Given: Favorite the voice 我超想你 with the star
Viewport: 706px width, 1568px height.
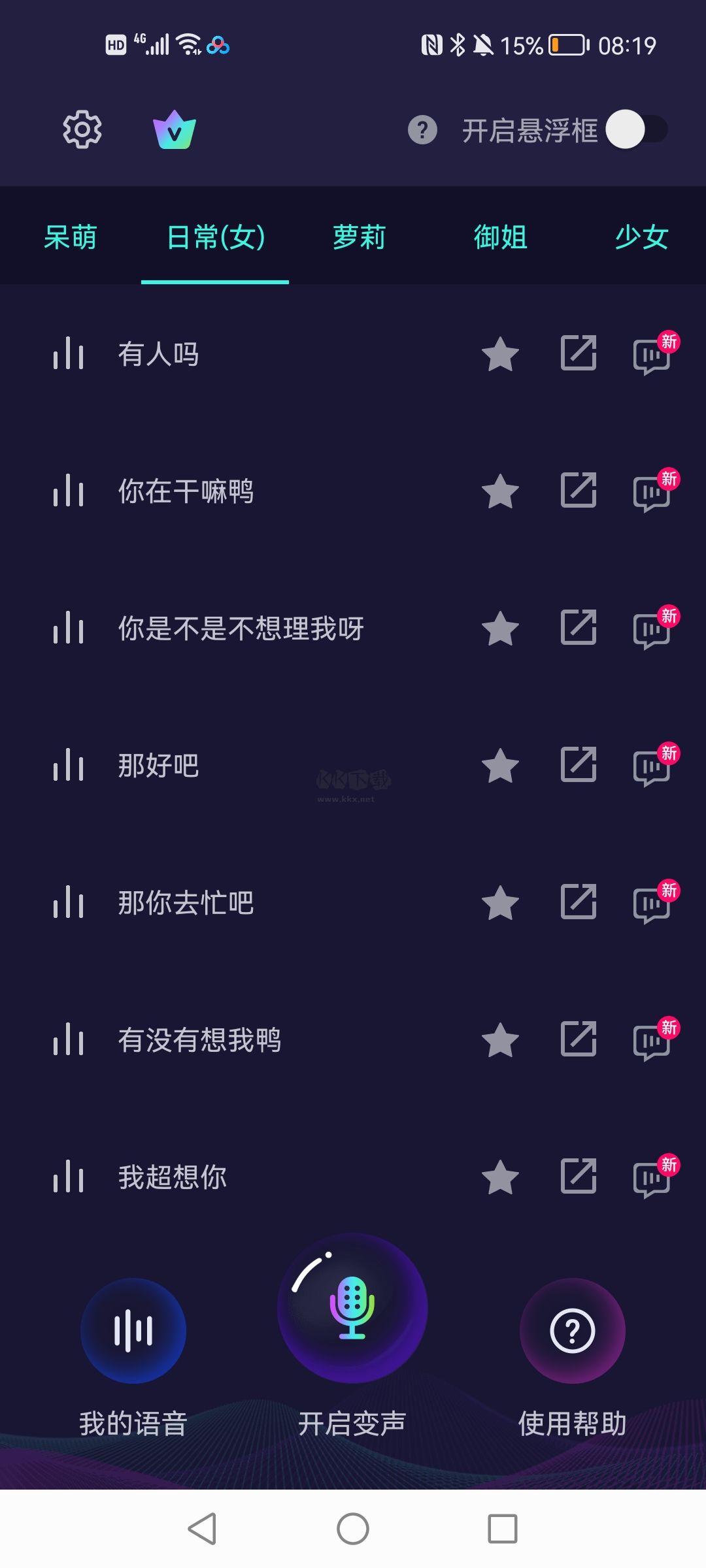Looking at the screenshot, I should (x=500, y=1178).
